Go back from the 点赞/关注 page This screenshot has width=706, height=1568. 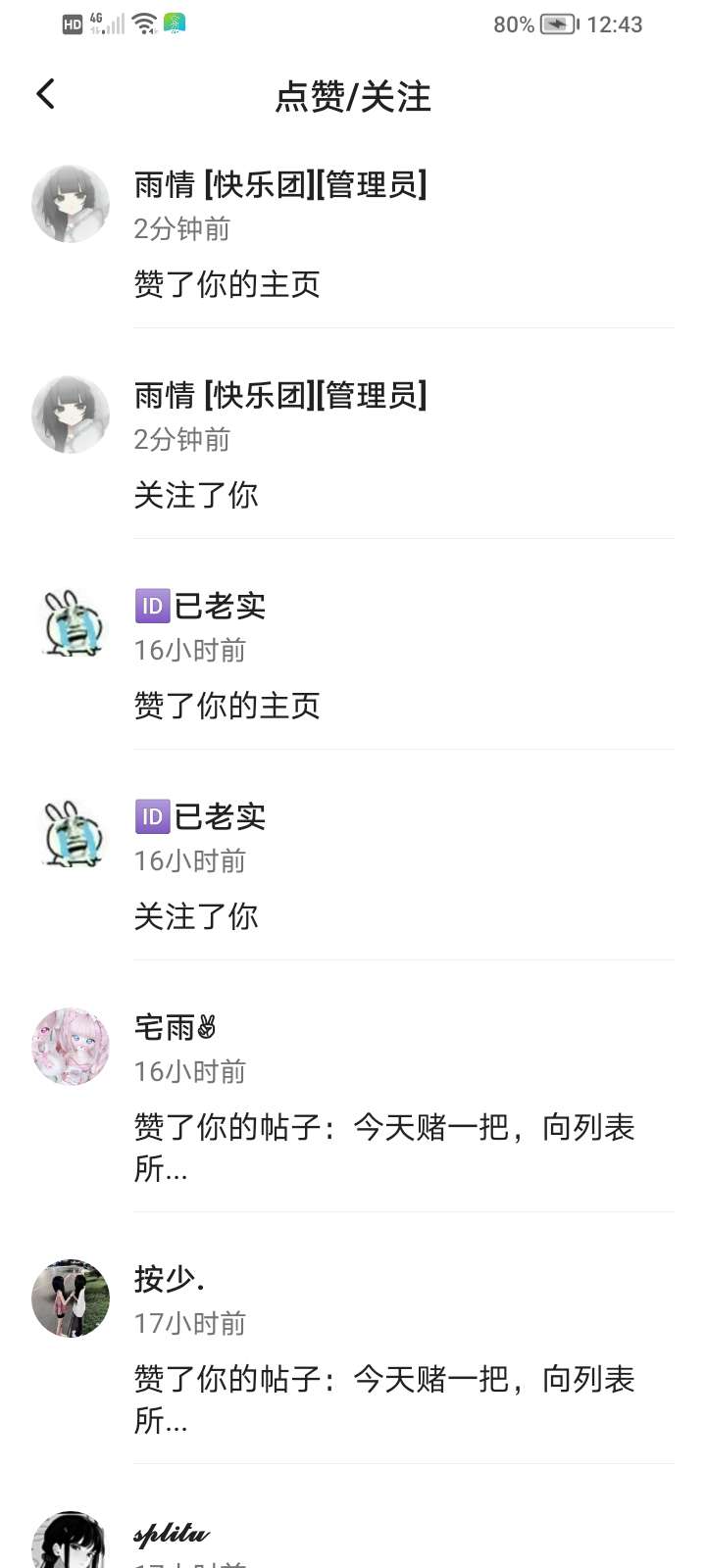[45, 95]
